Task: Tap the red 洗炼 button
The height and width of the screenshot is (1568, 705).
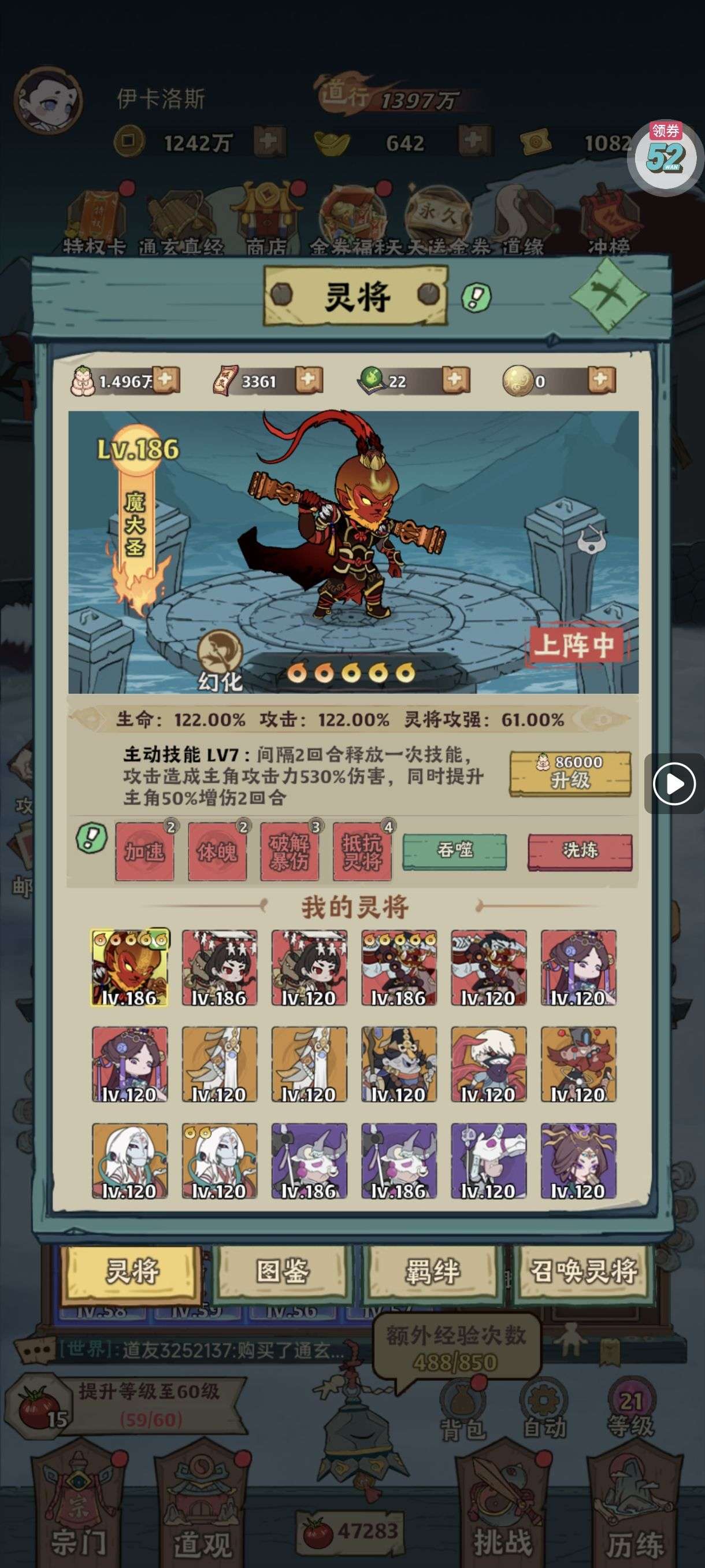Action: pyautogui.click(x=580, y=850)
